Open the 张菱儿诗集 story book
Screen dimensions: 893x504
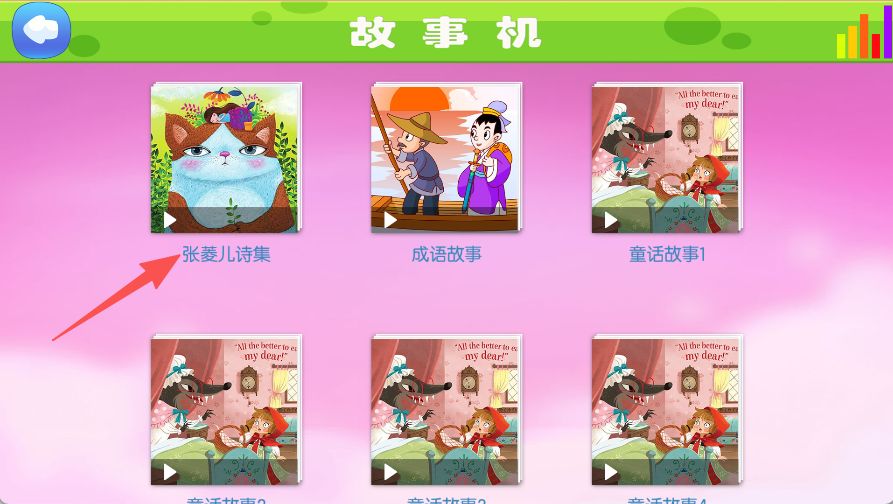coord(225,158)
